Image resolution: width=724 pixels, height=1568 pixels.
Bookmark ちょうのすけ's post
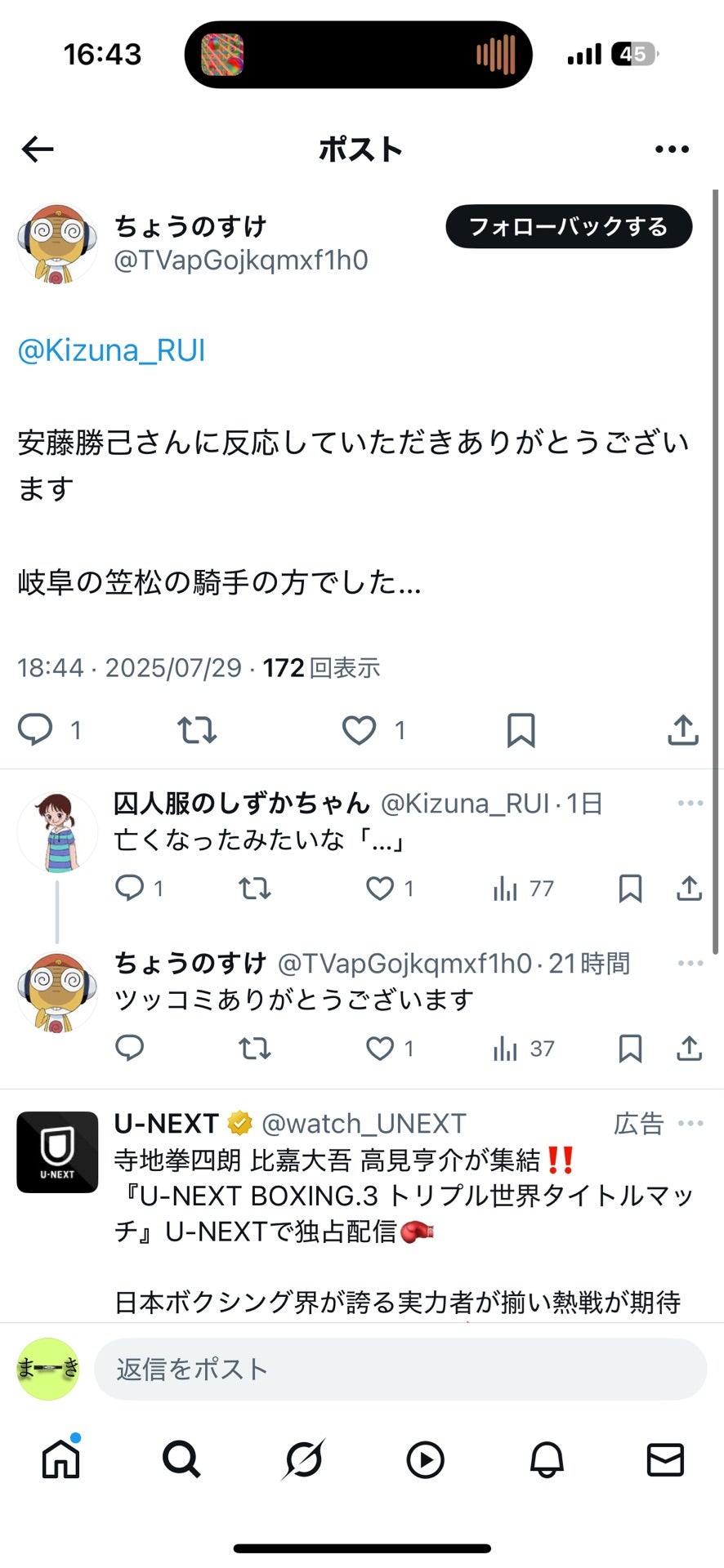pos(521,729)
